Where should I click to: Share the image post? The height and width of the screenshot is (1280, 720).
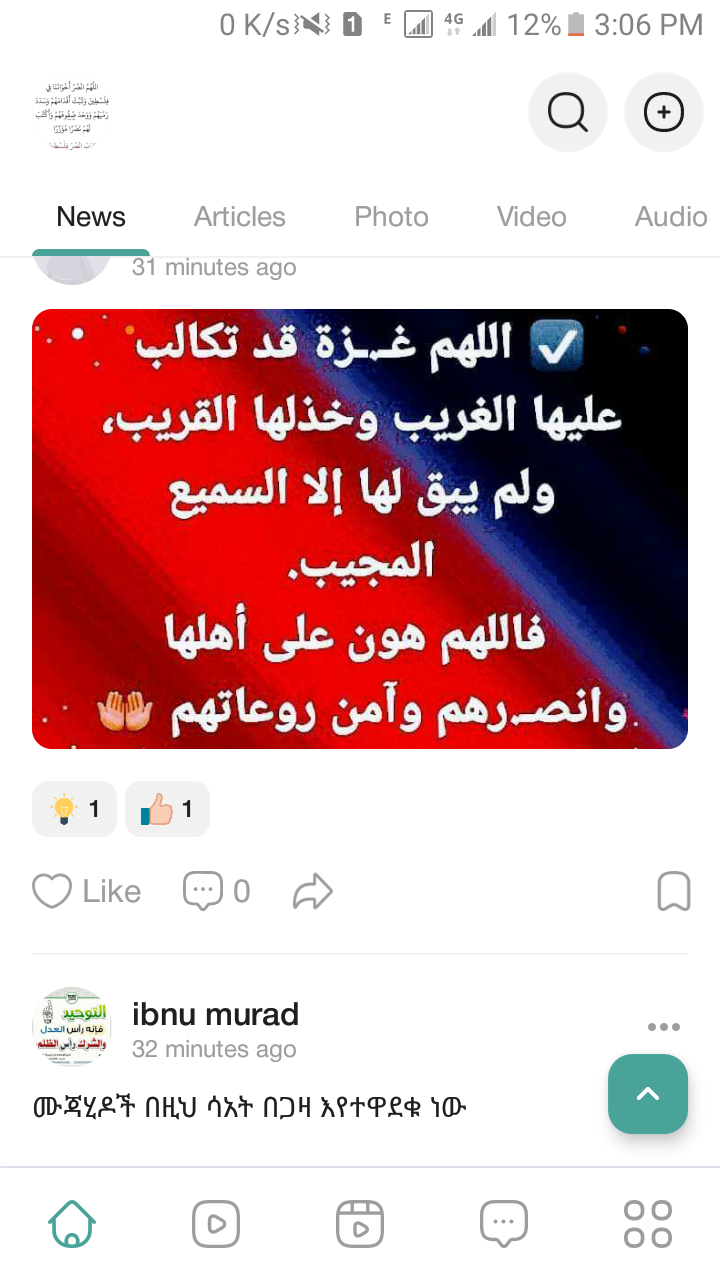click(312, 891)
